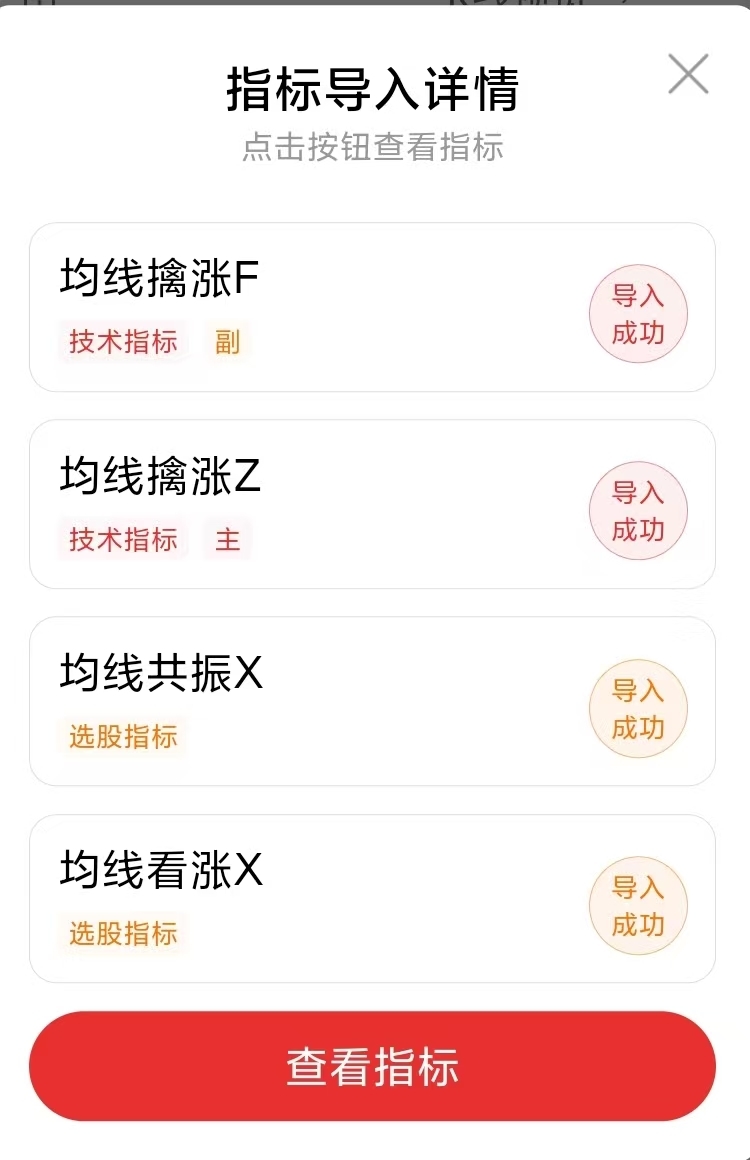
Task: Close the 指标导入详情 dialog
Action: click(688, 74)
